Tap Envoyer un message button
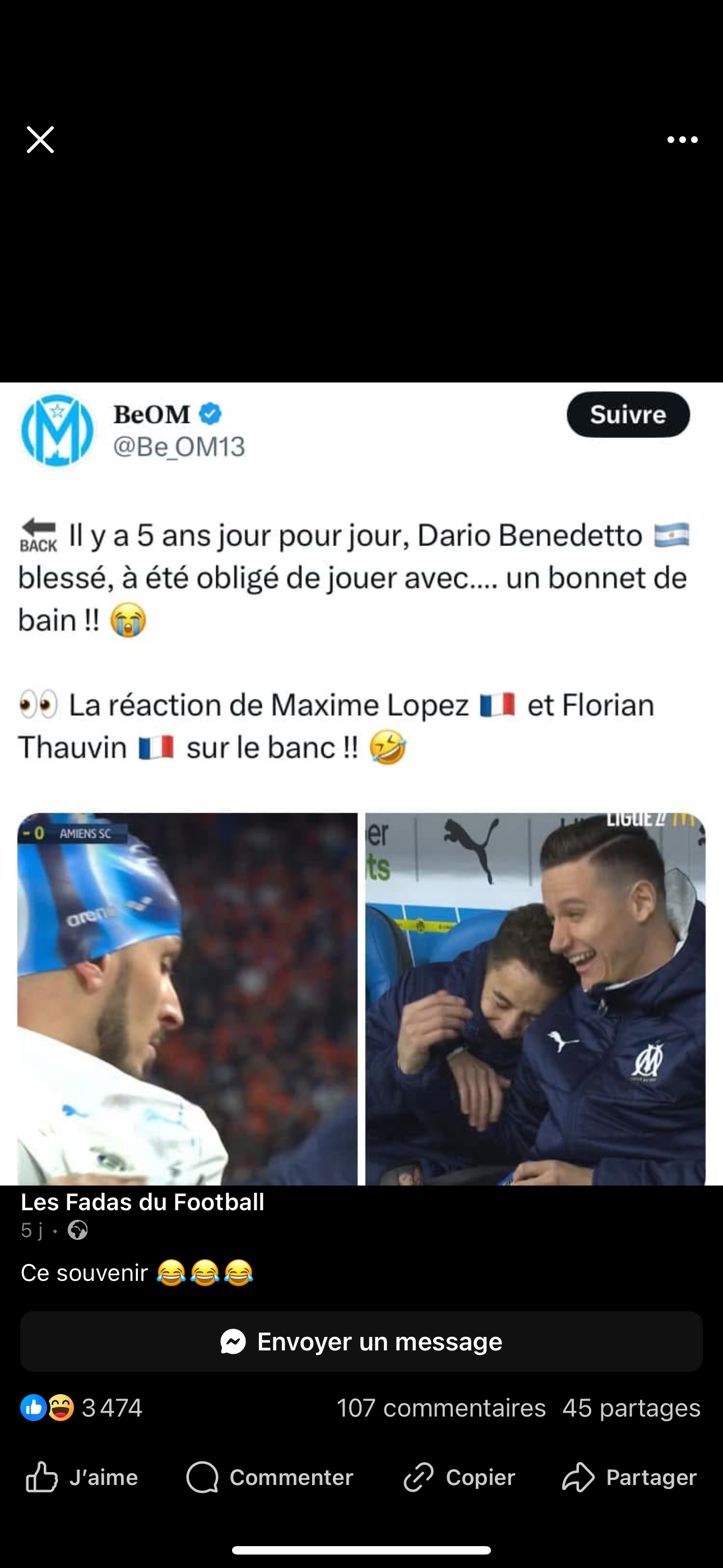This screenshot has width=723, height=1568. pyautogui.click(x=361, y=1341)
